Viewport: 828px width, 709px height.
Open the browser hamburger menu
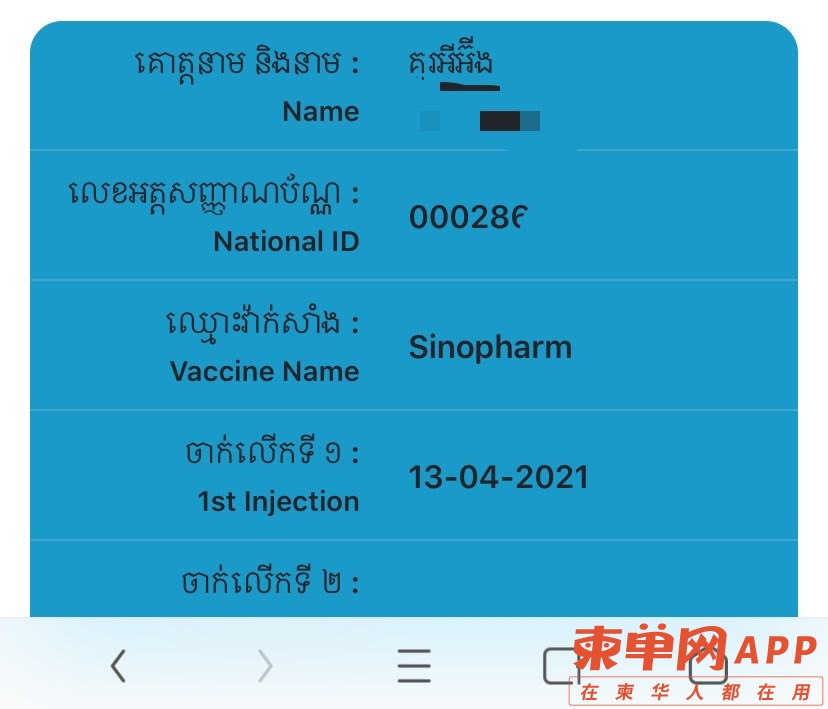[x=413, y=665]
